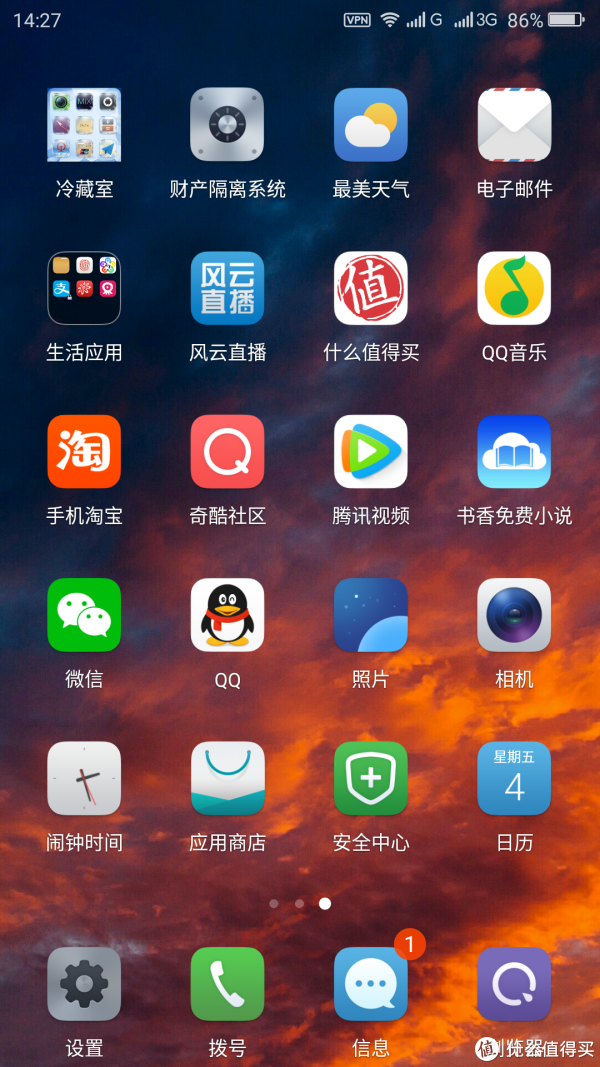Open 腾讯视频 video app
The image size is (600, 1067).
(x=371, y=452)
